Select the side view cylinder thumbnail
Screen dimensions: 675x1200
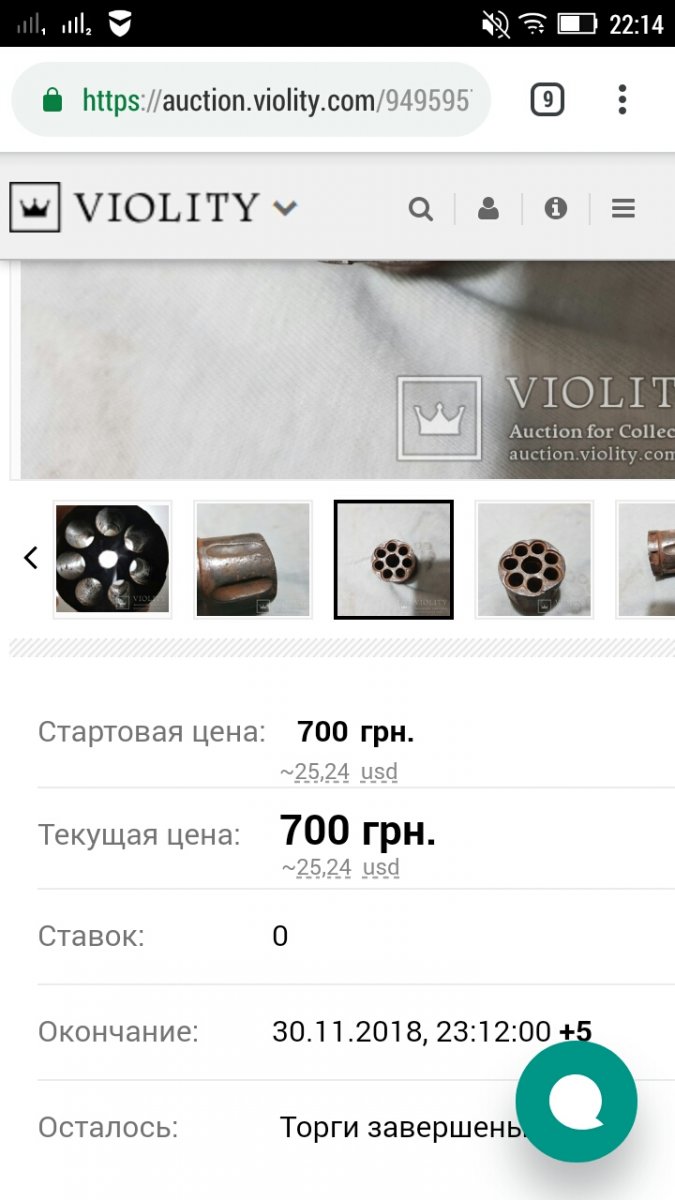coord(253,560)
